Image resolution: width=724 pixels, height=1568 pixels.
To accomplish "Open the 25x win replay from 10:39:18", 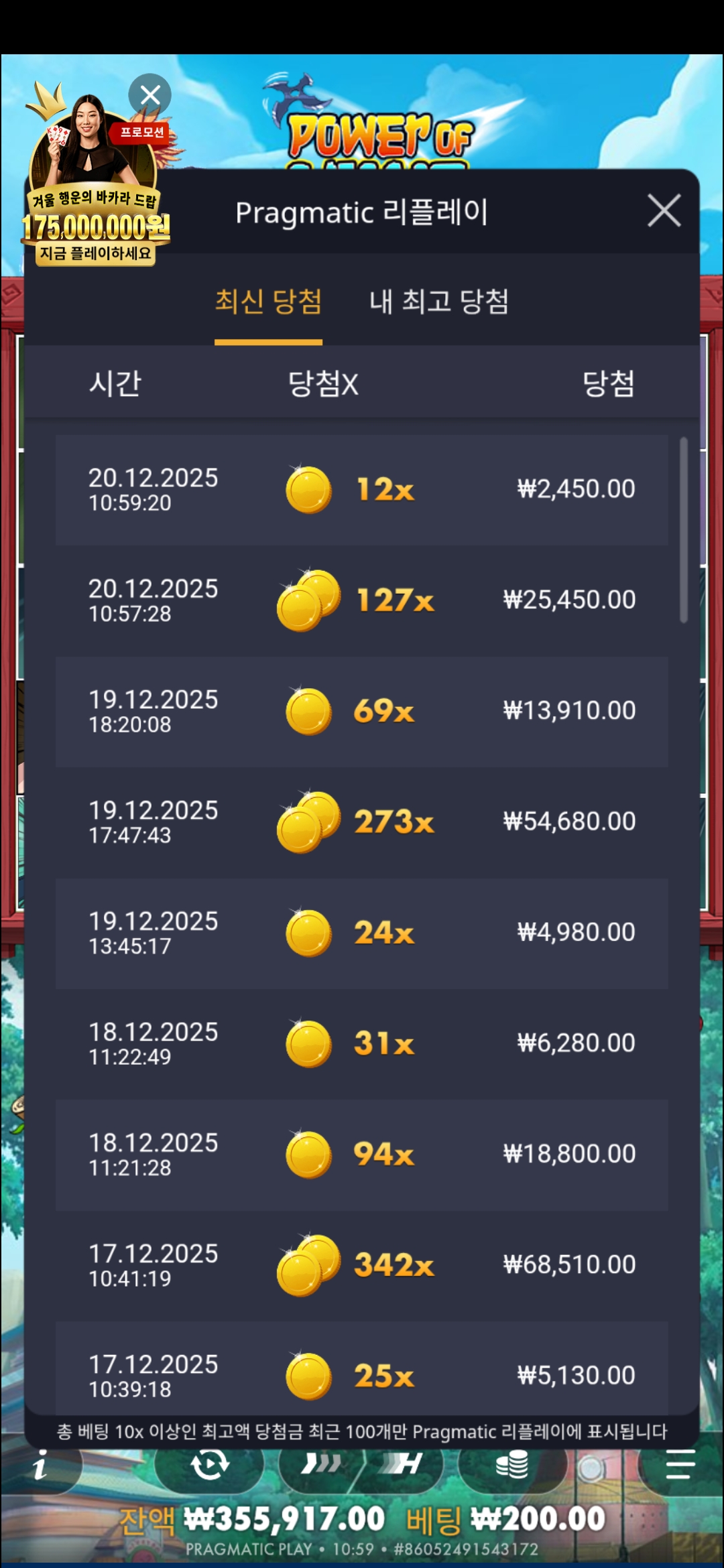I will tap(362, 1374).
